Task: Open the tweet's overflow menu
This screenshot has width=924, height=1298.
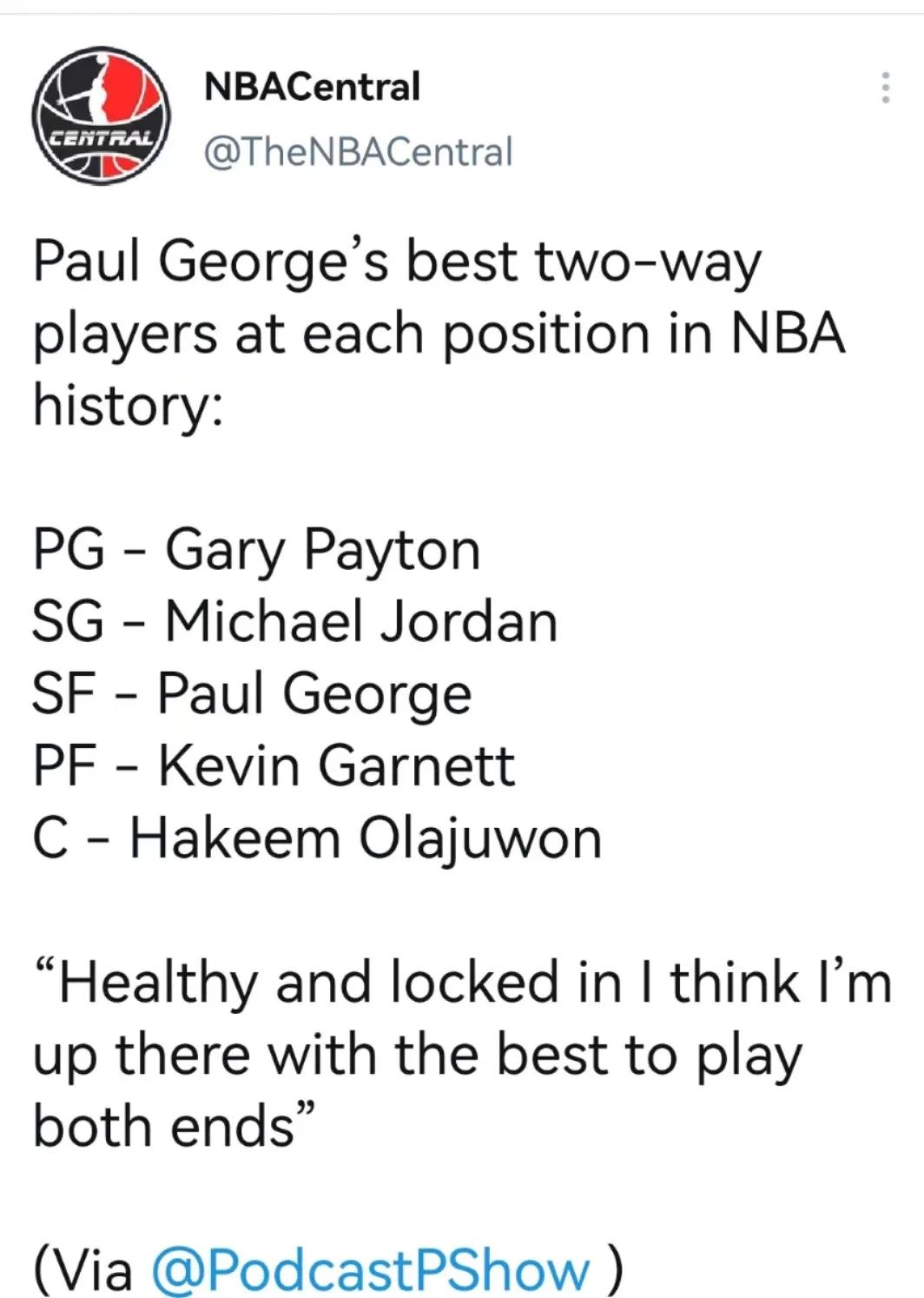Action: 885,88
